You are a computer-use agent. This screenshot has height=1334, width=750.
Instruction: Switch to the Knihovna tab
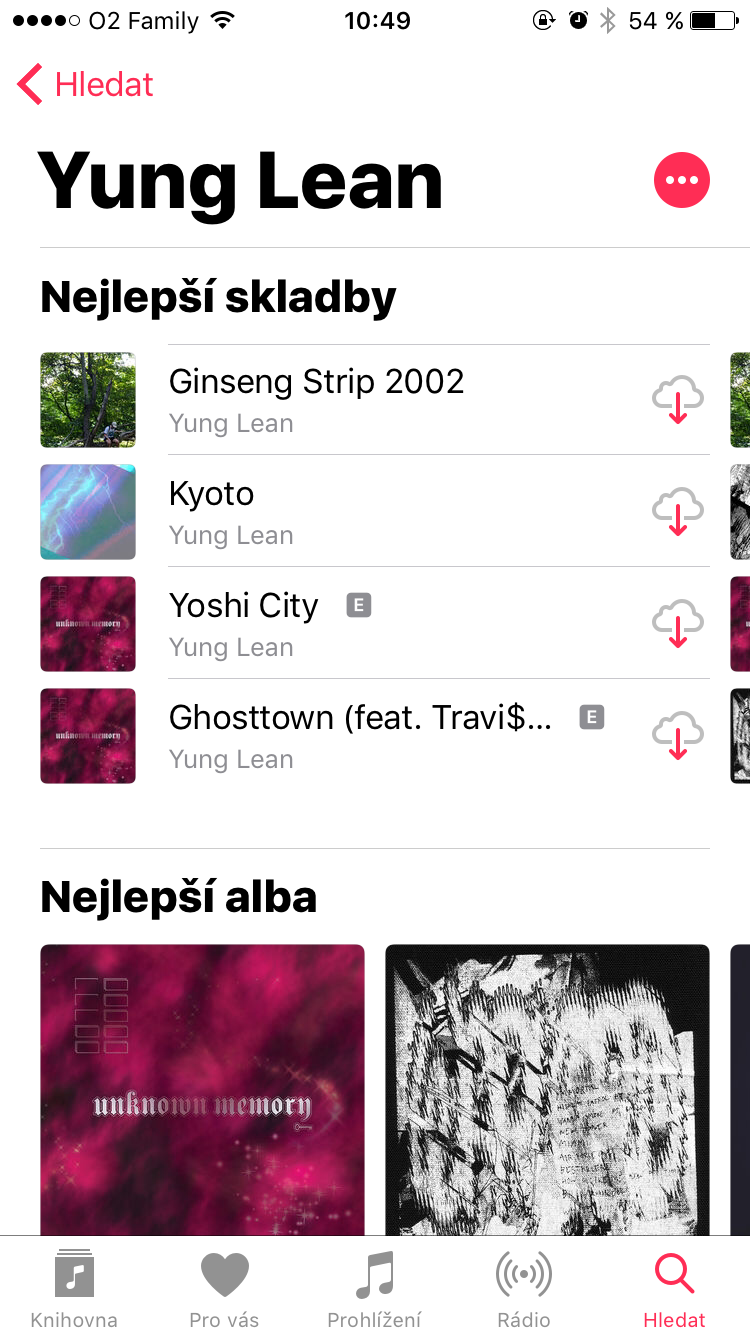(x=74, y=1288)
